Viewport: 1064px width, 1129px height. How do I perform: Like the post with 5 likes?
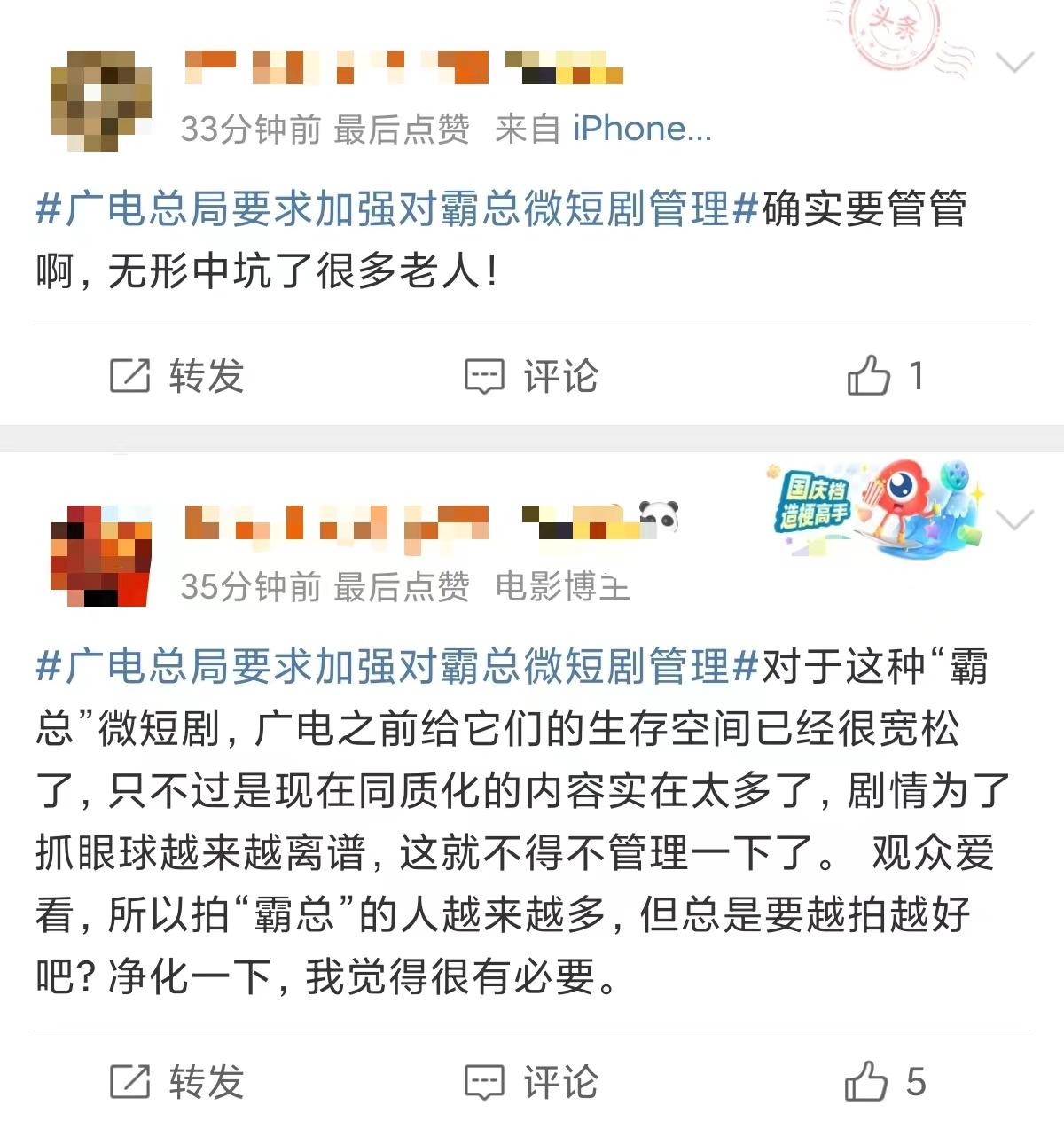[x=883, y=1082]
